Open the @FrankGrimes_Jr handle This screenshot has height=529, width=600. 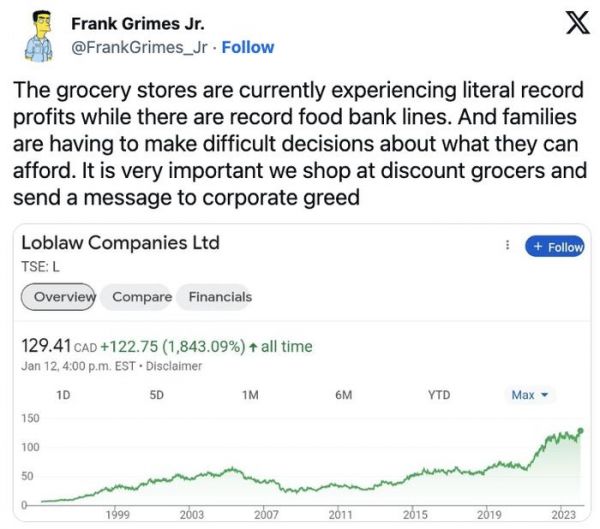(x=139, y=47)
